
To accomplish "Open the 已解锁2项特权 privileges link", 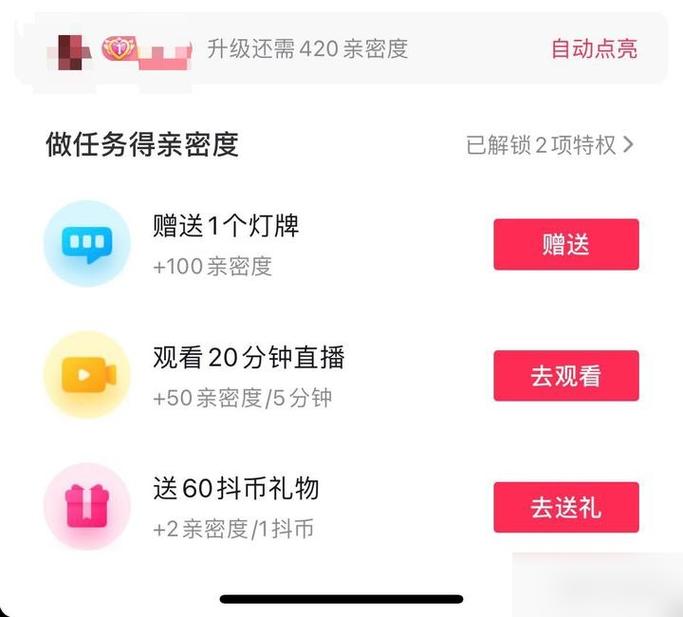I will [x=550, y=145].
